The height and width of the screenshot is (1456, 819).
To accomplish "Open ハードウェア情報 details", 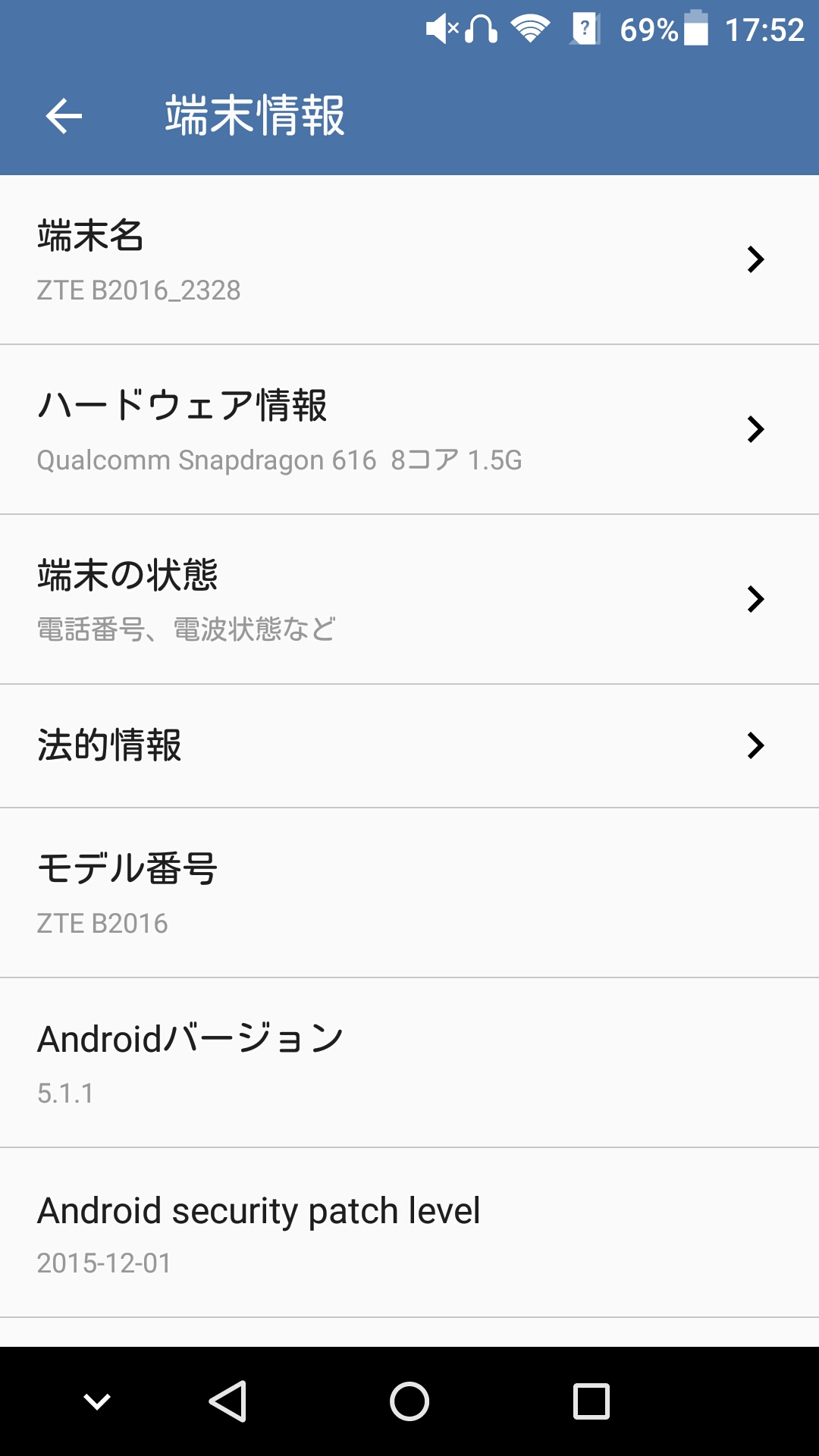I will click(x=409, y=430).
